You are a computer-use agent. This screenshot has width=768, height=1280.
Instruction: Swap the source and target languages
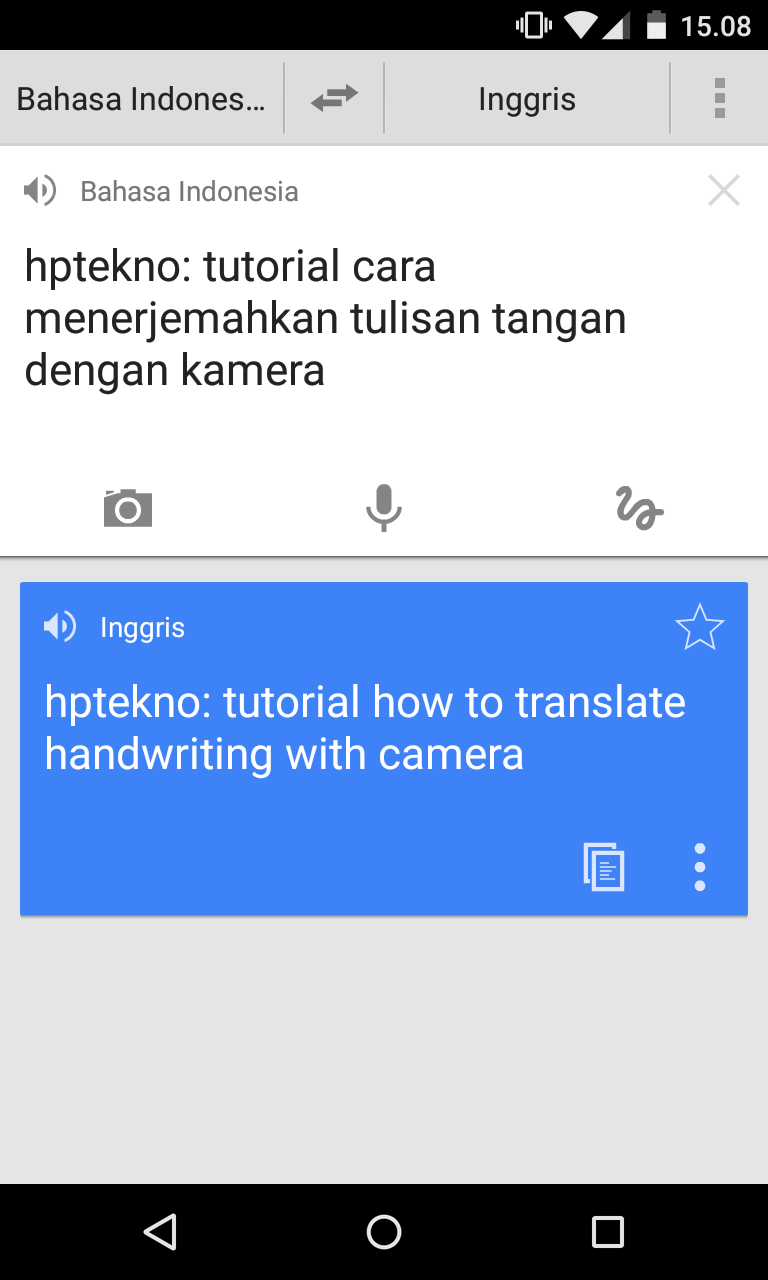[x=334, y=99]
